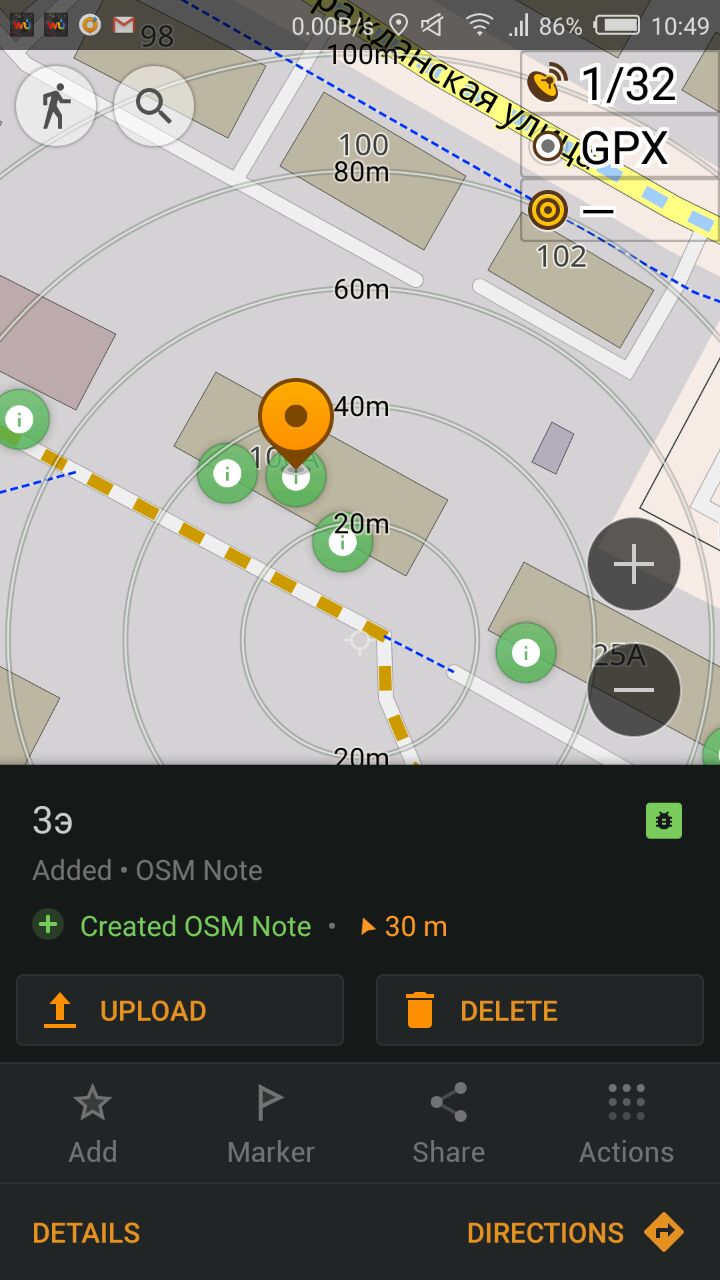Zoom in on the map
Image resolution: width=720 pixels, height=1280 pixels.
tap(634, 565)
